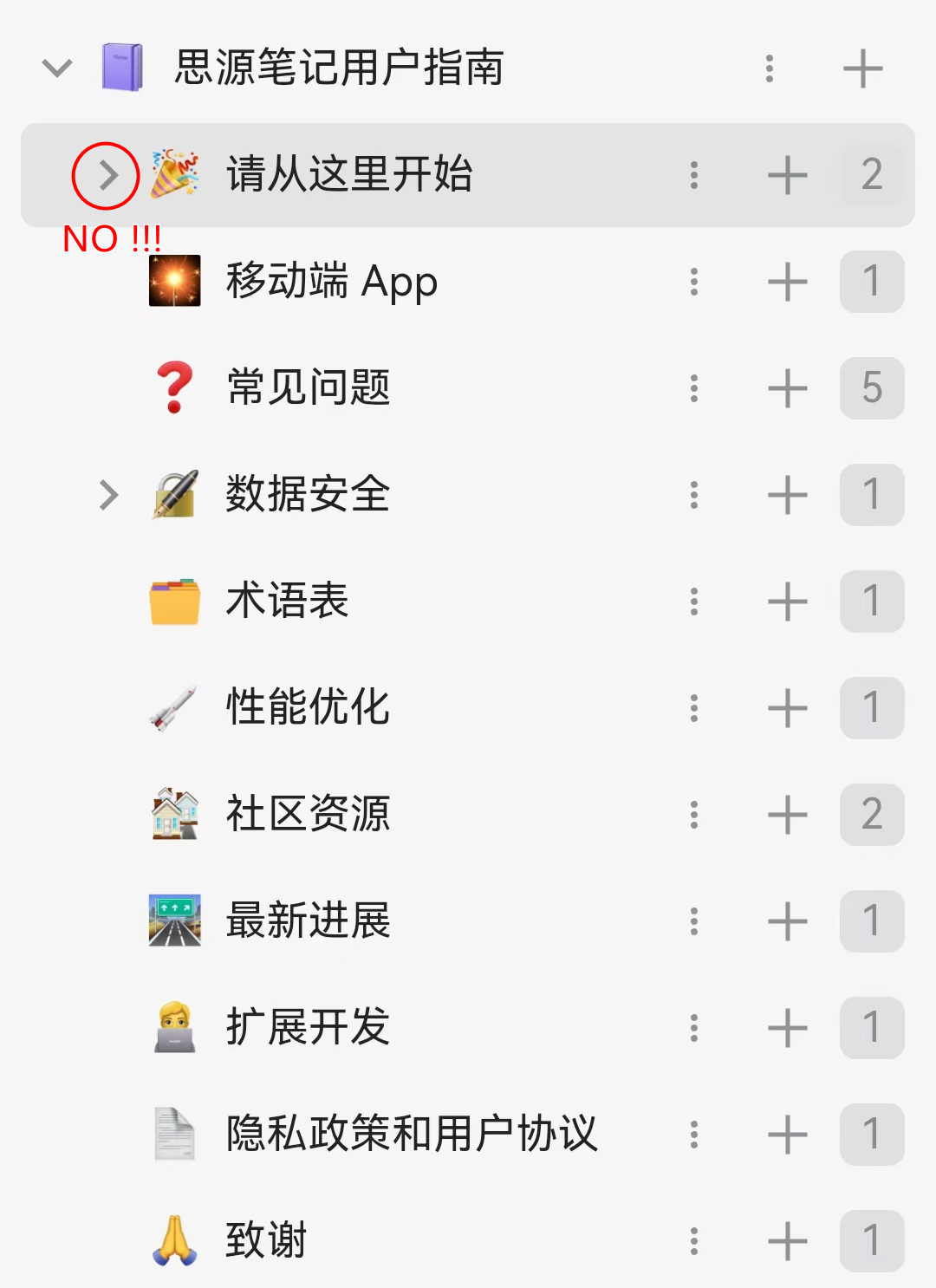Expand the 请从这里开始 document
This screenshot has width=936, height=1288.
(107, 175)
